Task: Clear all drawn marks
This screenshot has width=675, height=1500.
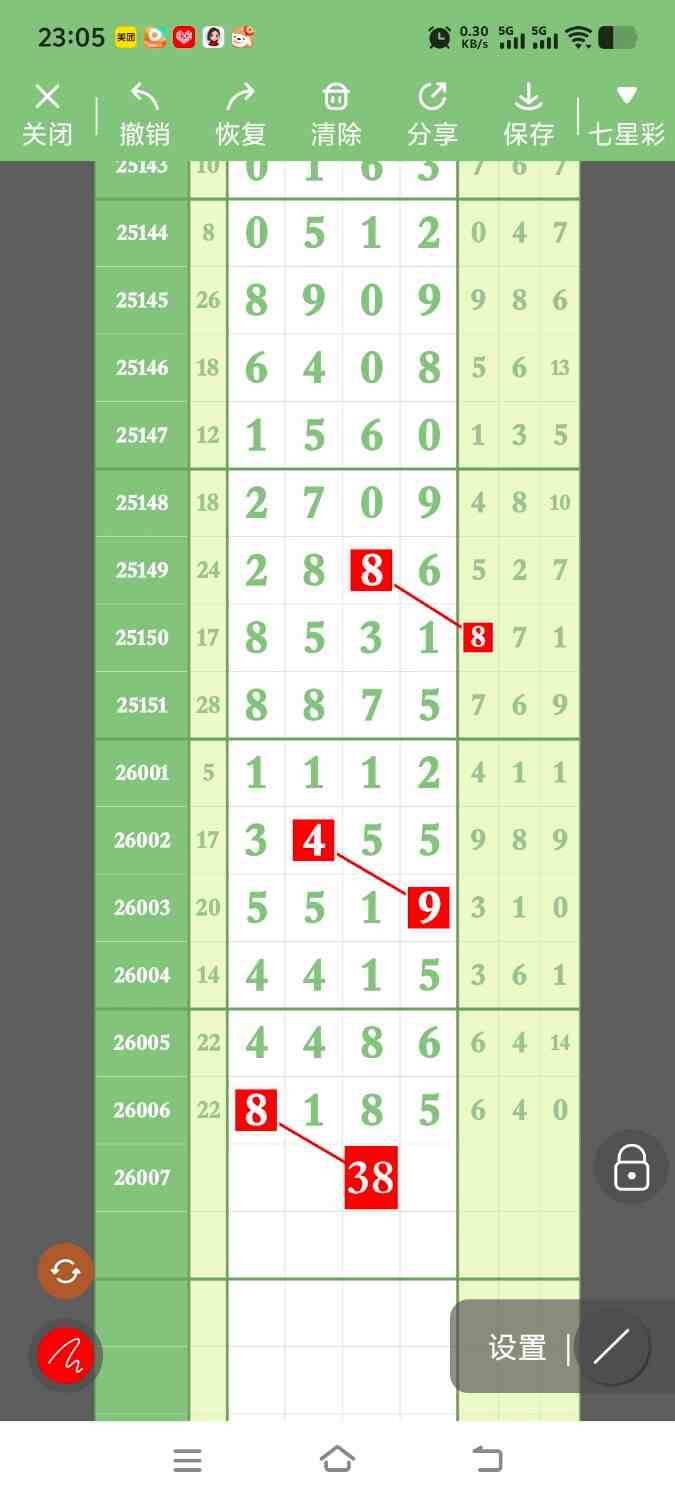Action: [336, 114]
